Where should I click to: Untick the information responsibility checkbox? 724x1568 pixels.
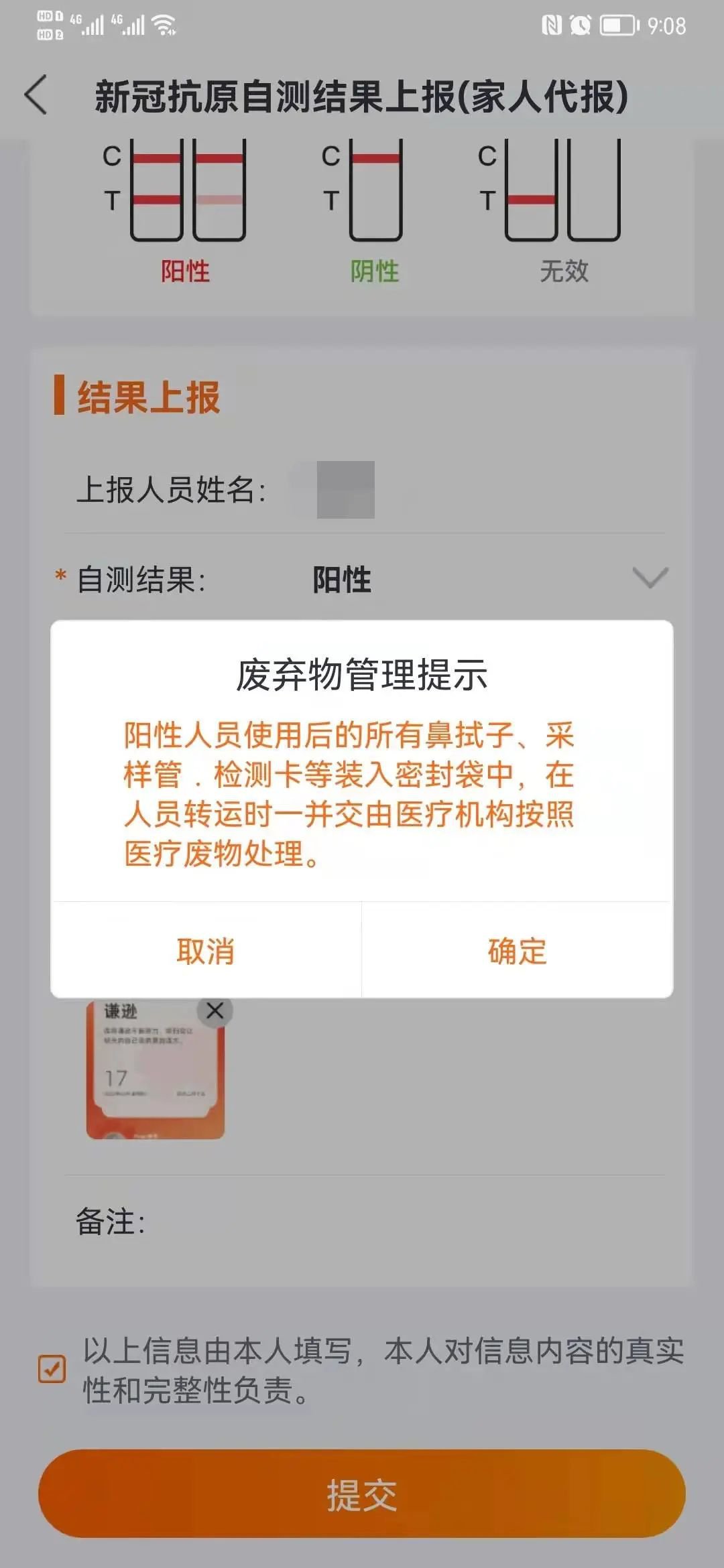[x=52, y=1369]
